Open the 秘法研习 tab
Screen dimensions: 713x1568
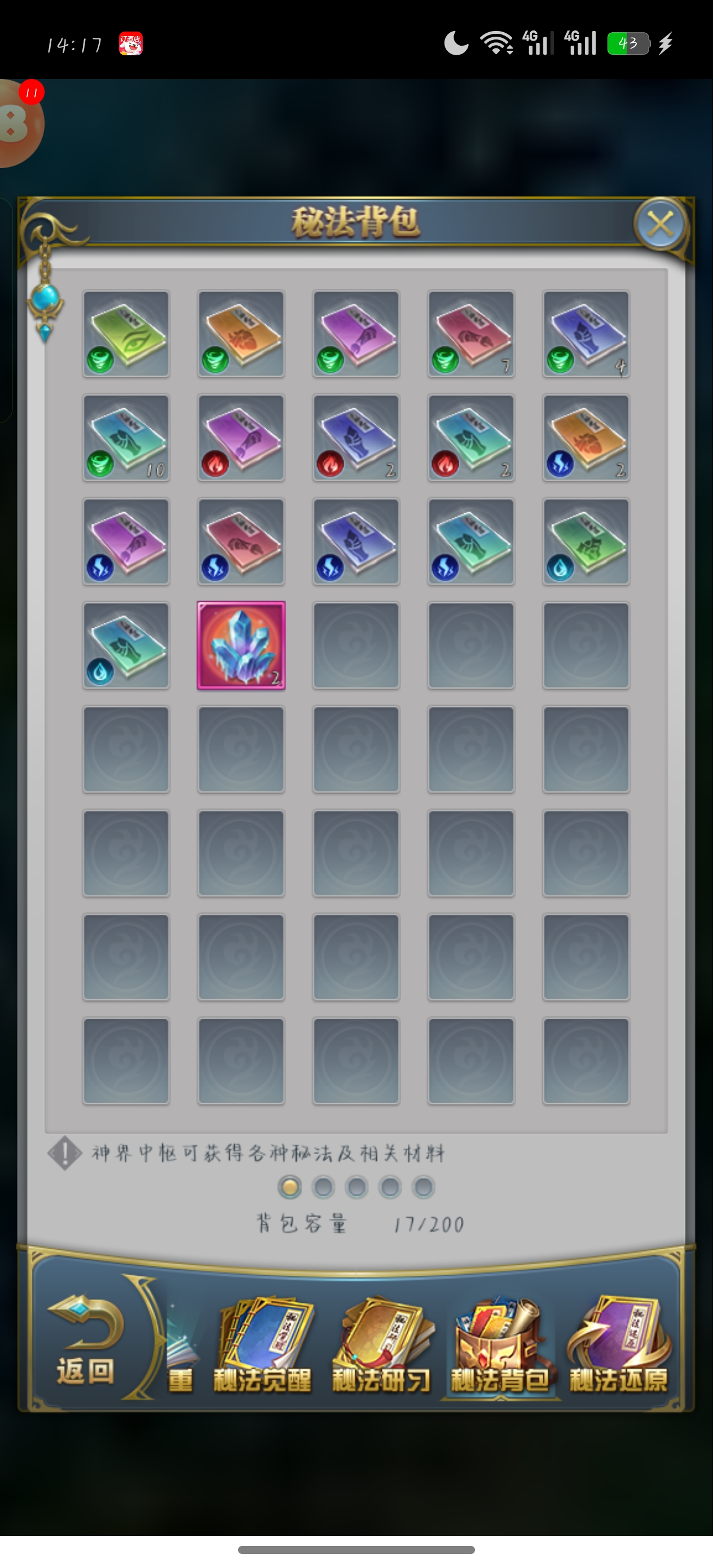coord(382,1346)
